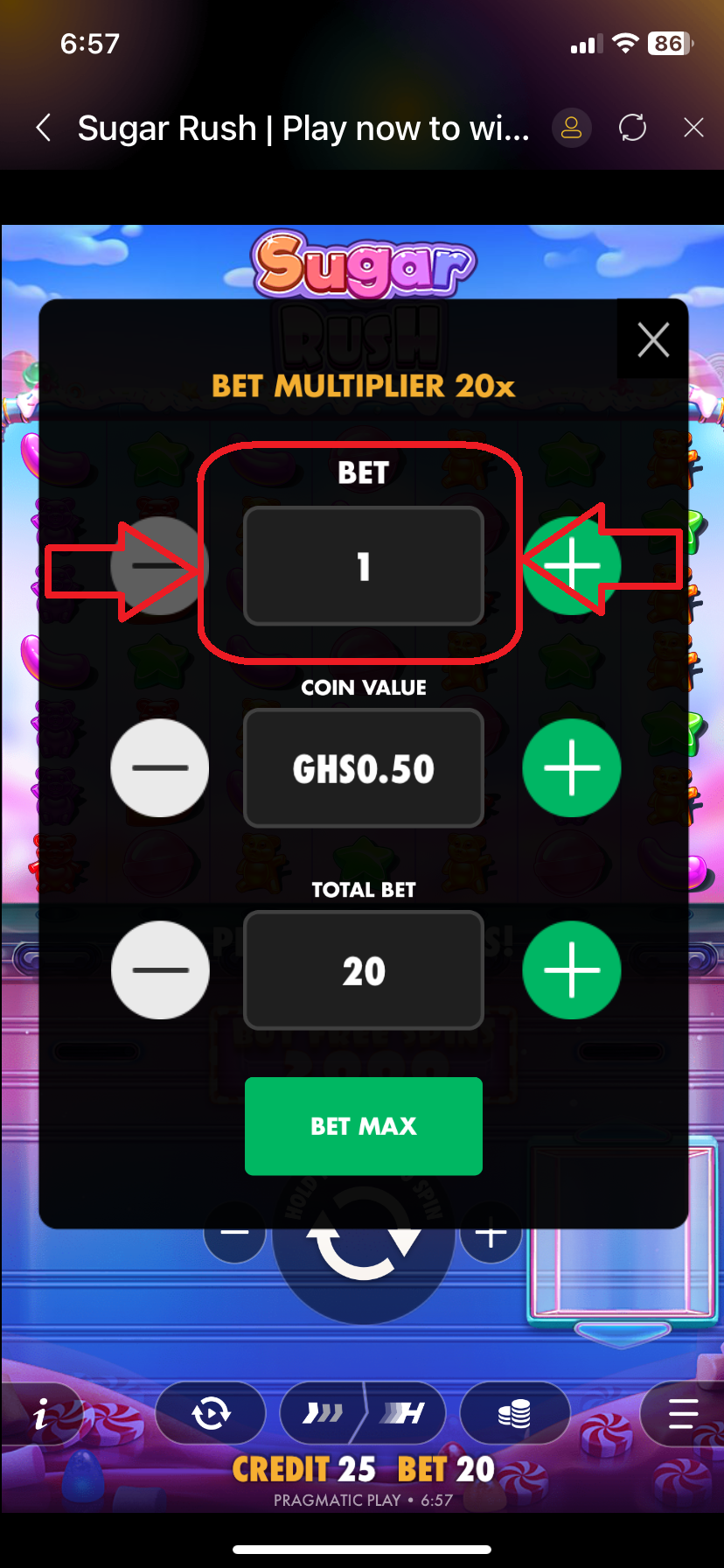Open the user profile icon

571,129
